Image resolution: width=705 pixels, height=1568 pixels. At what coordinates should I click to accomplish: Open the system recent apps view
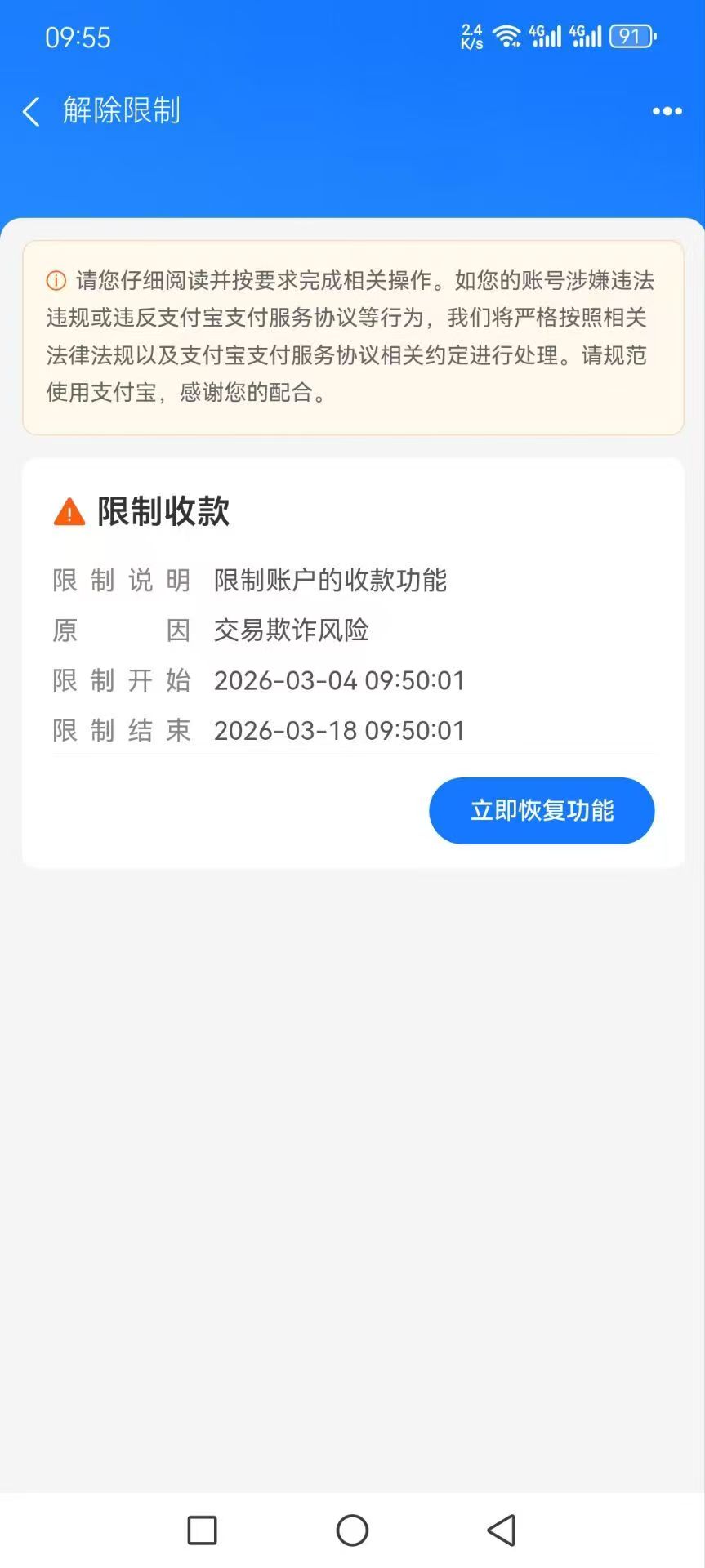(x=202, y=1530)
